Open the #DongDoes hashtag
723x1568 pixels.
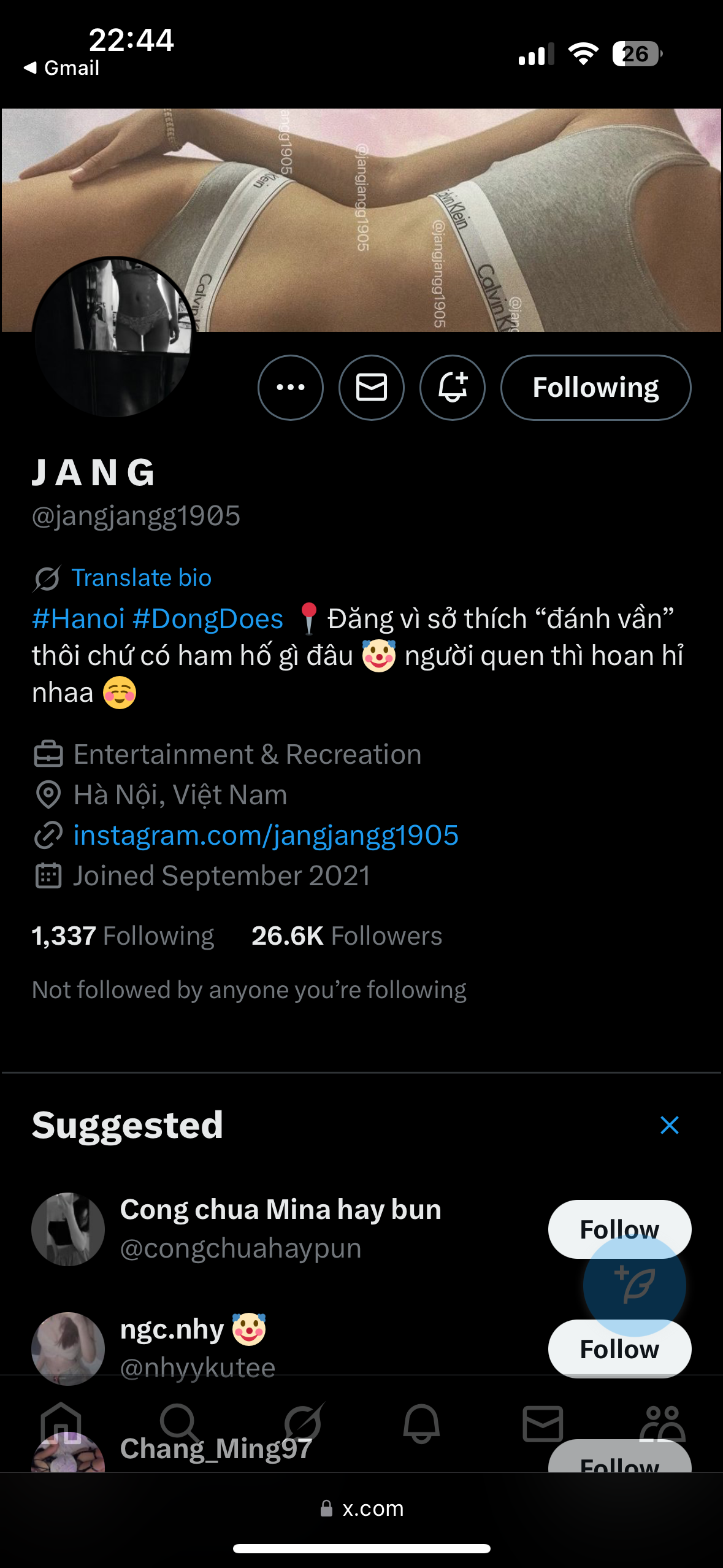[x=208, y=619]
